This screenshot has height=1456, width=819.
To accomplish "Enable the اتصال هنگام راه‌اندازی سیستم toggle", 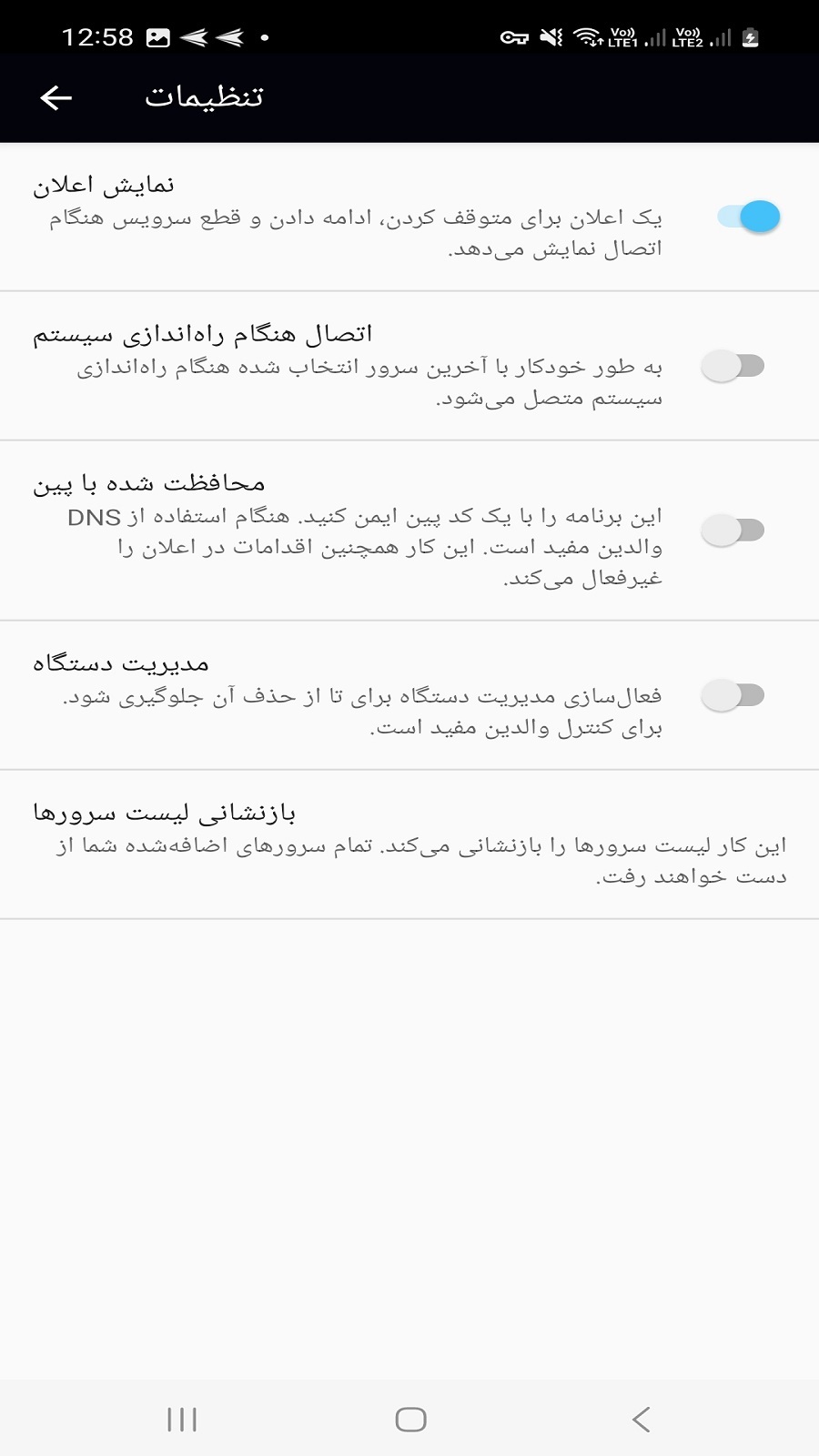I will point(733,363).
